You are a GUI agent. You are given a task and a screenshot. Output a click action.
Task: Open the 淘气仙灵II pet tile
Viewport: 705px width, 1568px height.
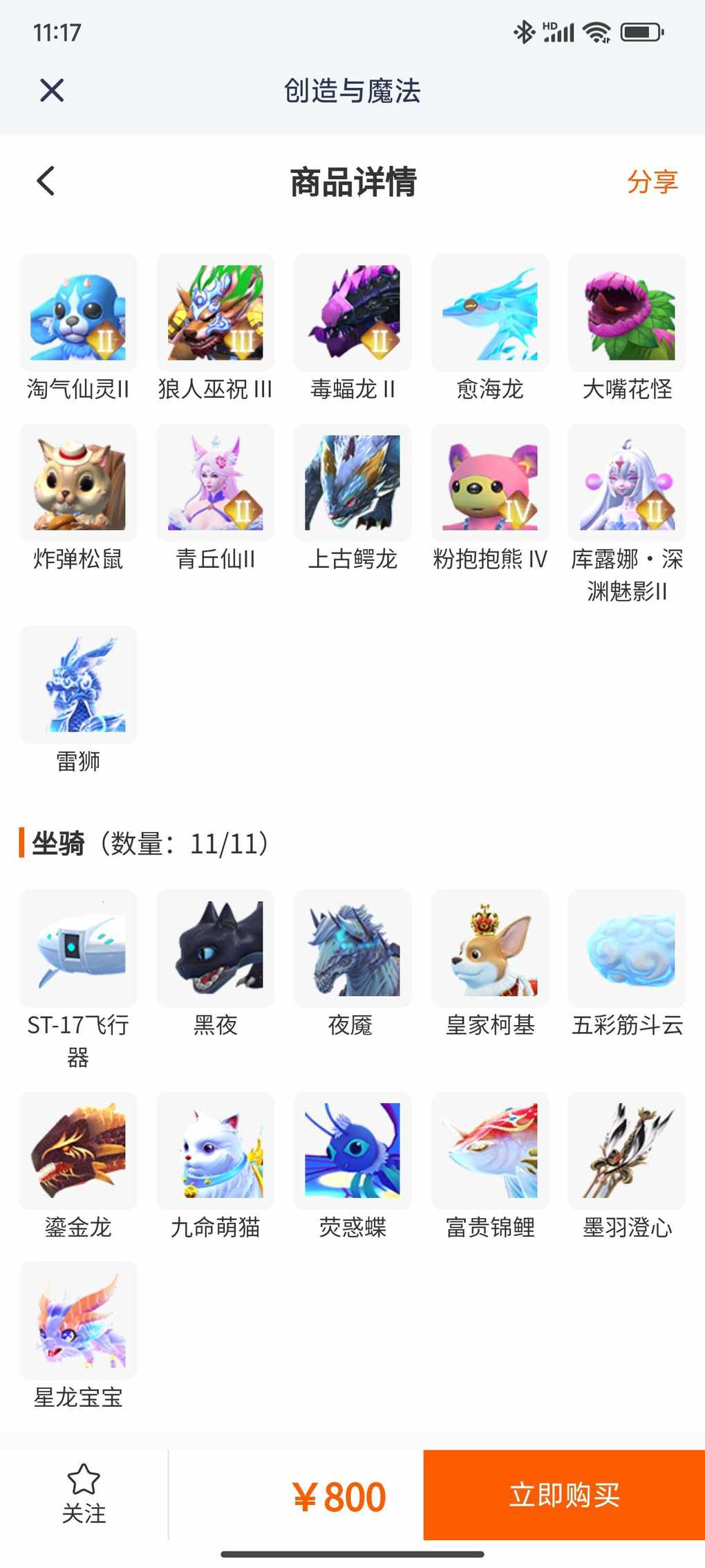[x=78, y=313]
